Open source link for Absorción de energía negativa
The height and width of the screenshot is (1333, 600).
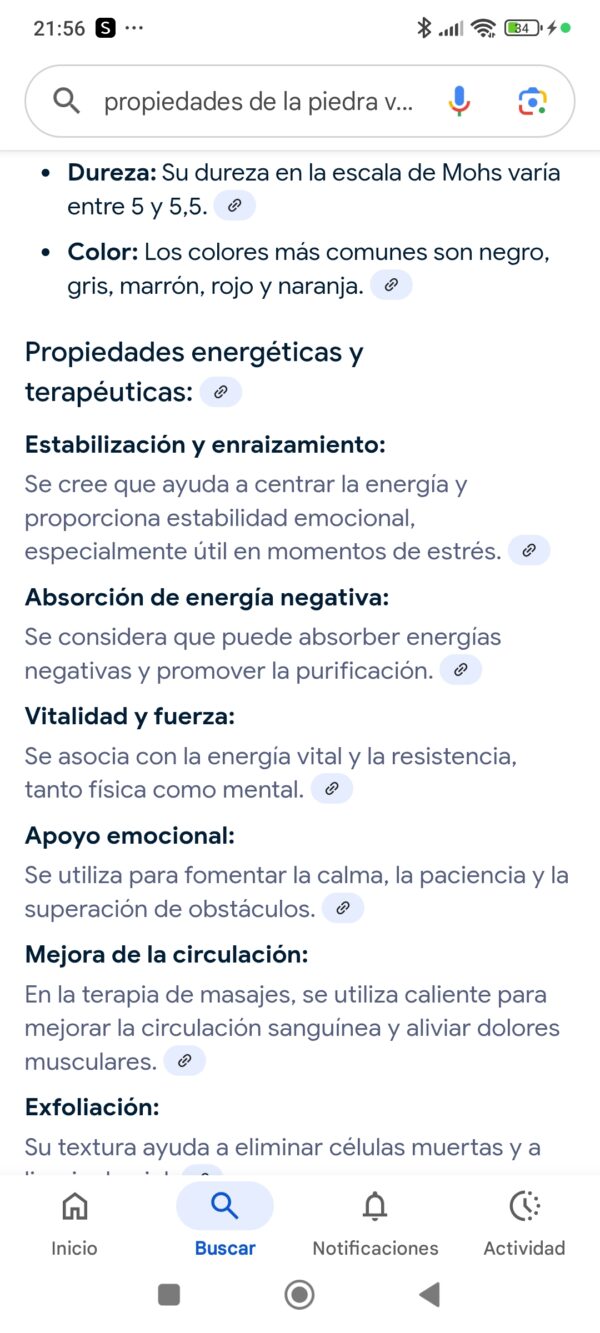tap(461, 670)
